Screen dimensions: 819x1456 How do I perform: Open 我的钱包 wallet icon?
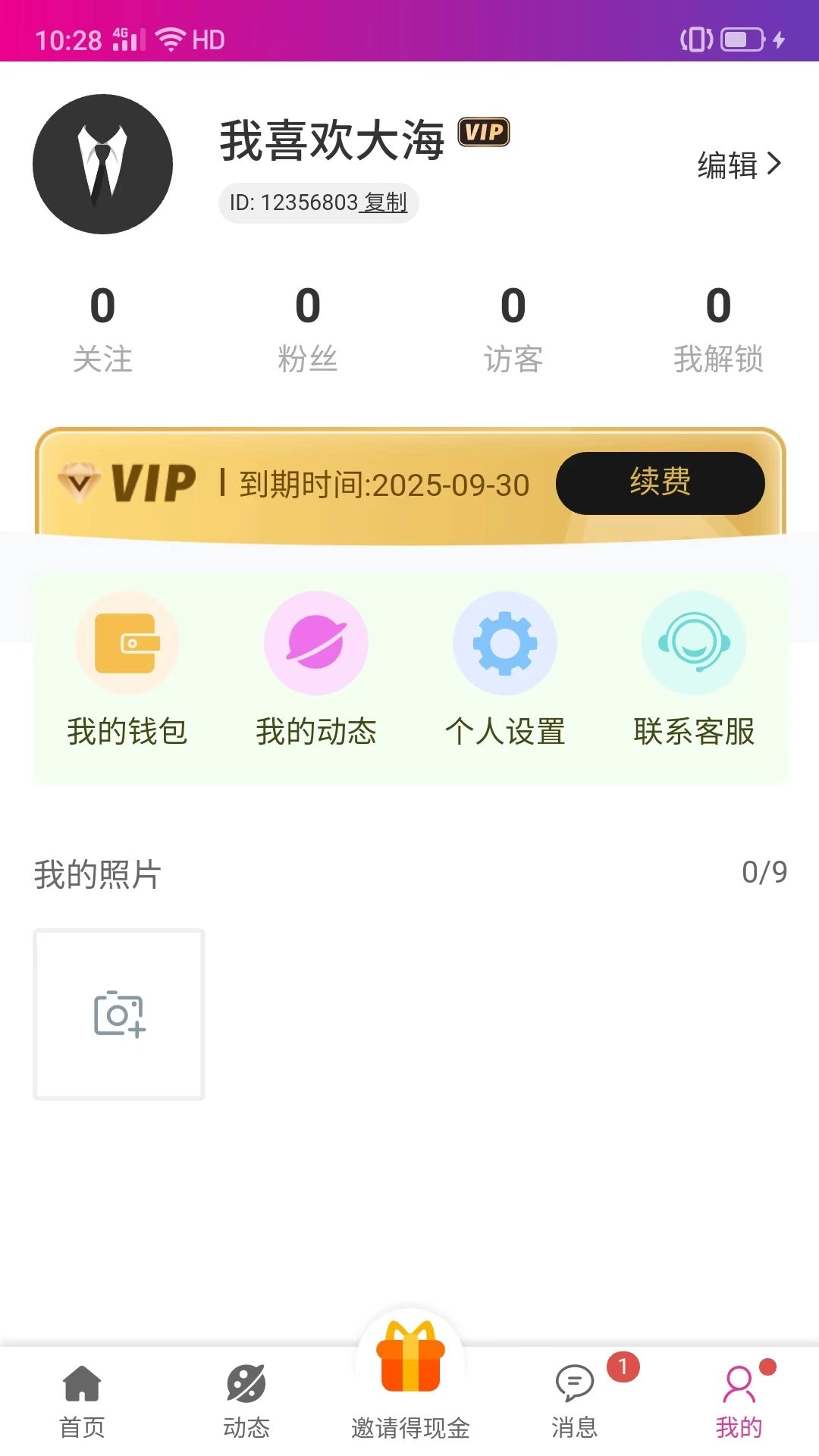[127, 642]
